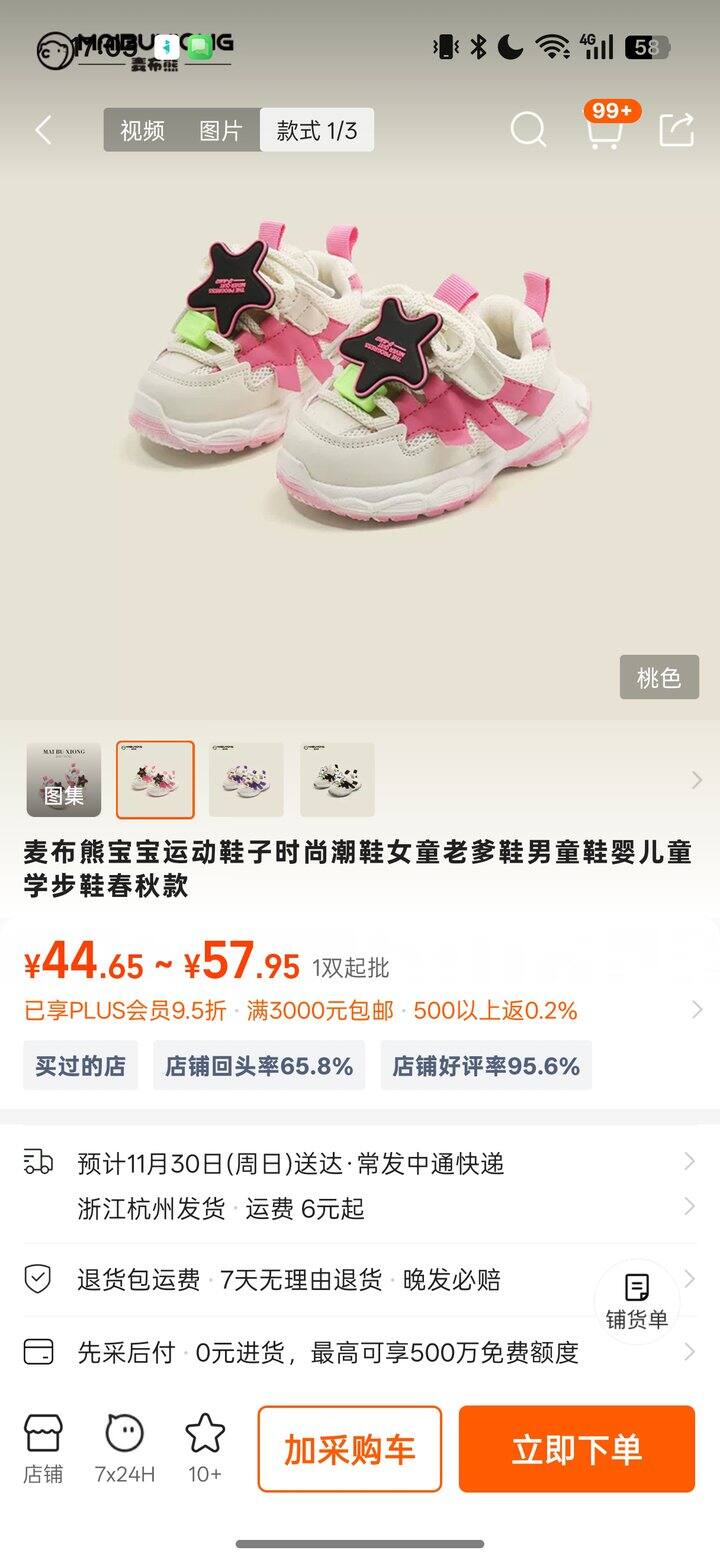Select the purple shoe thumbnail
This screenshot has height=1563, width=720.
click(x=246, y=780)
